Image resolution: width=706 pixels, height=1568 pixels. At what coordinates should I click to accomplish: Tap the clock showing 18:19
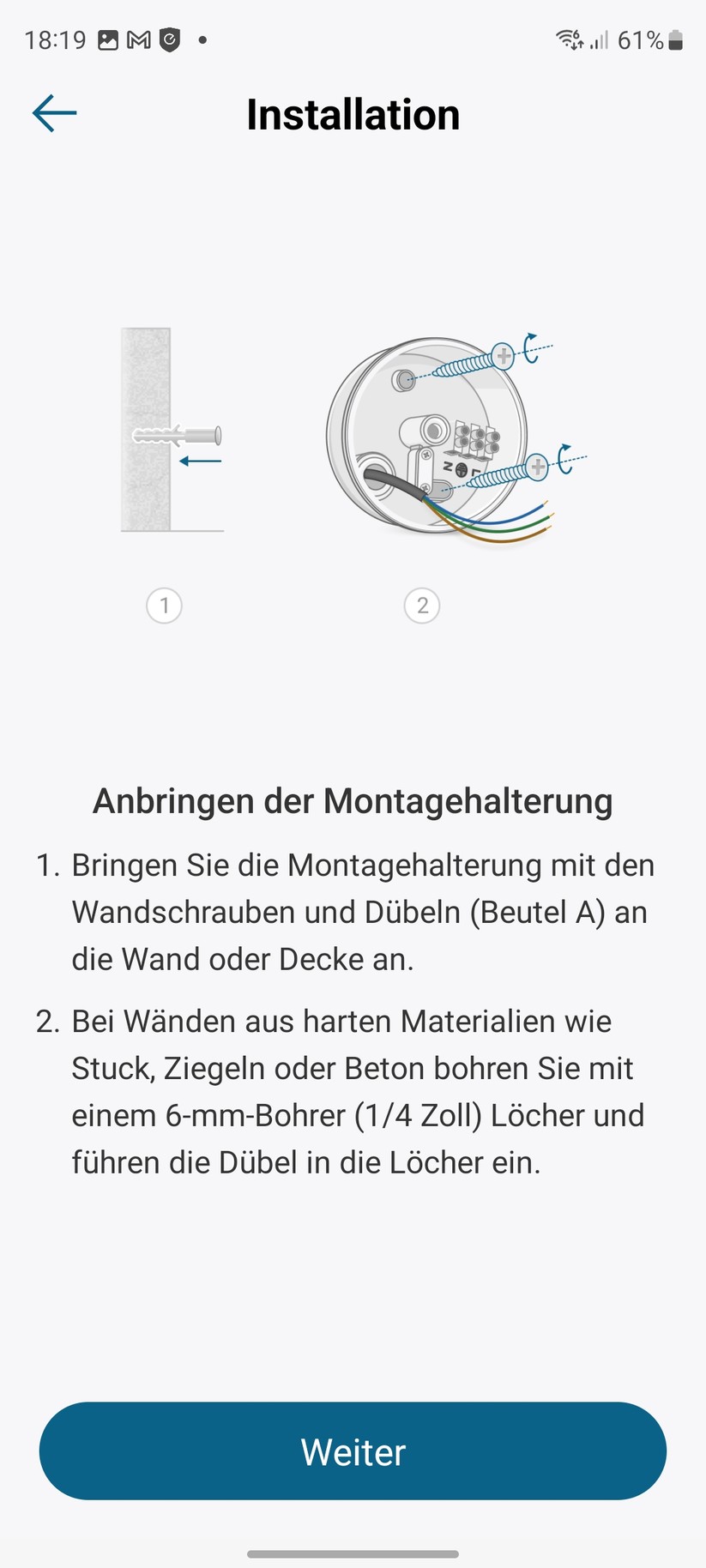[56, 39]
